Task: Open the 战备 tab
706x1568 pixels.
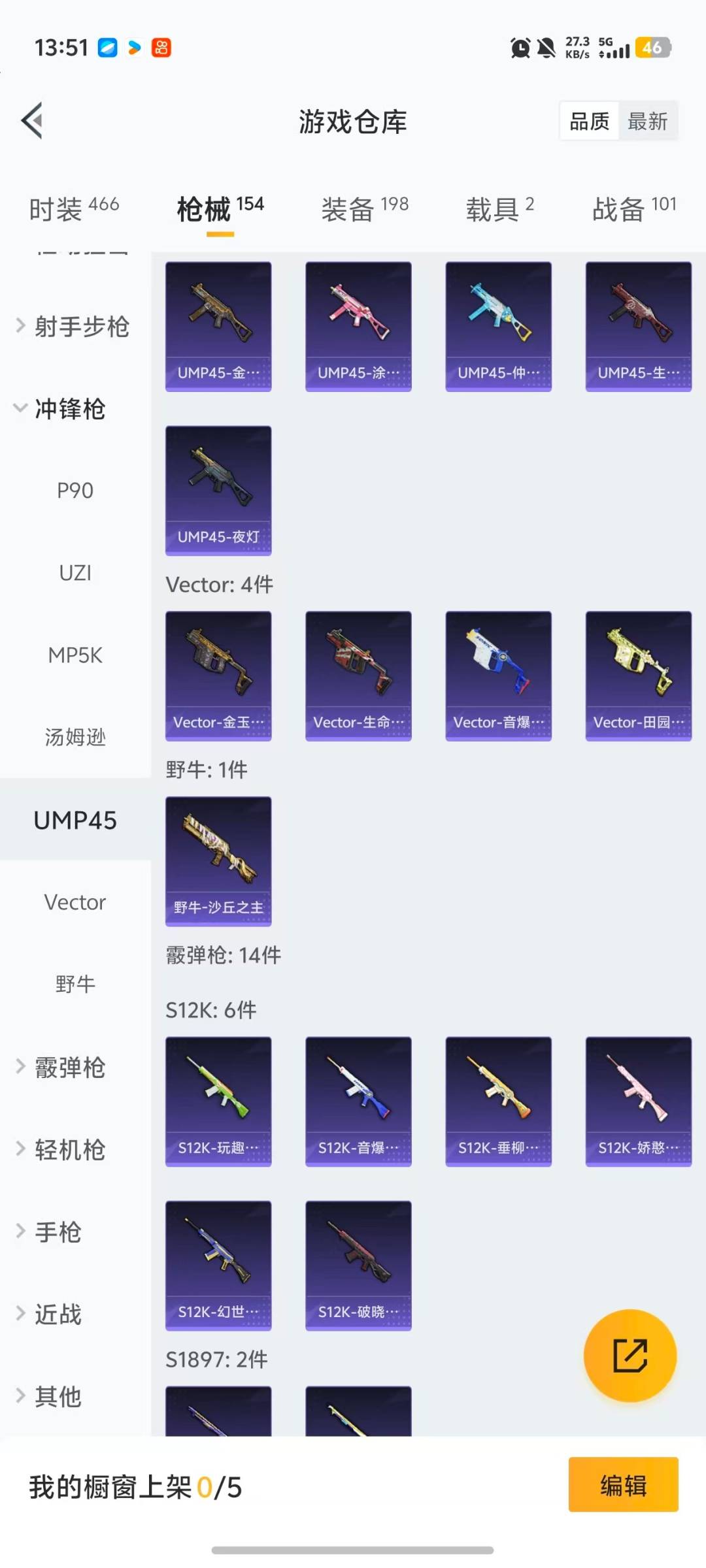Action: click(x=633, y=209)
